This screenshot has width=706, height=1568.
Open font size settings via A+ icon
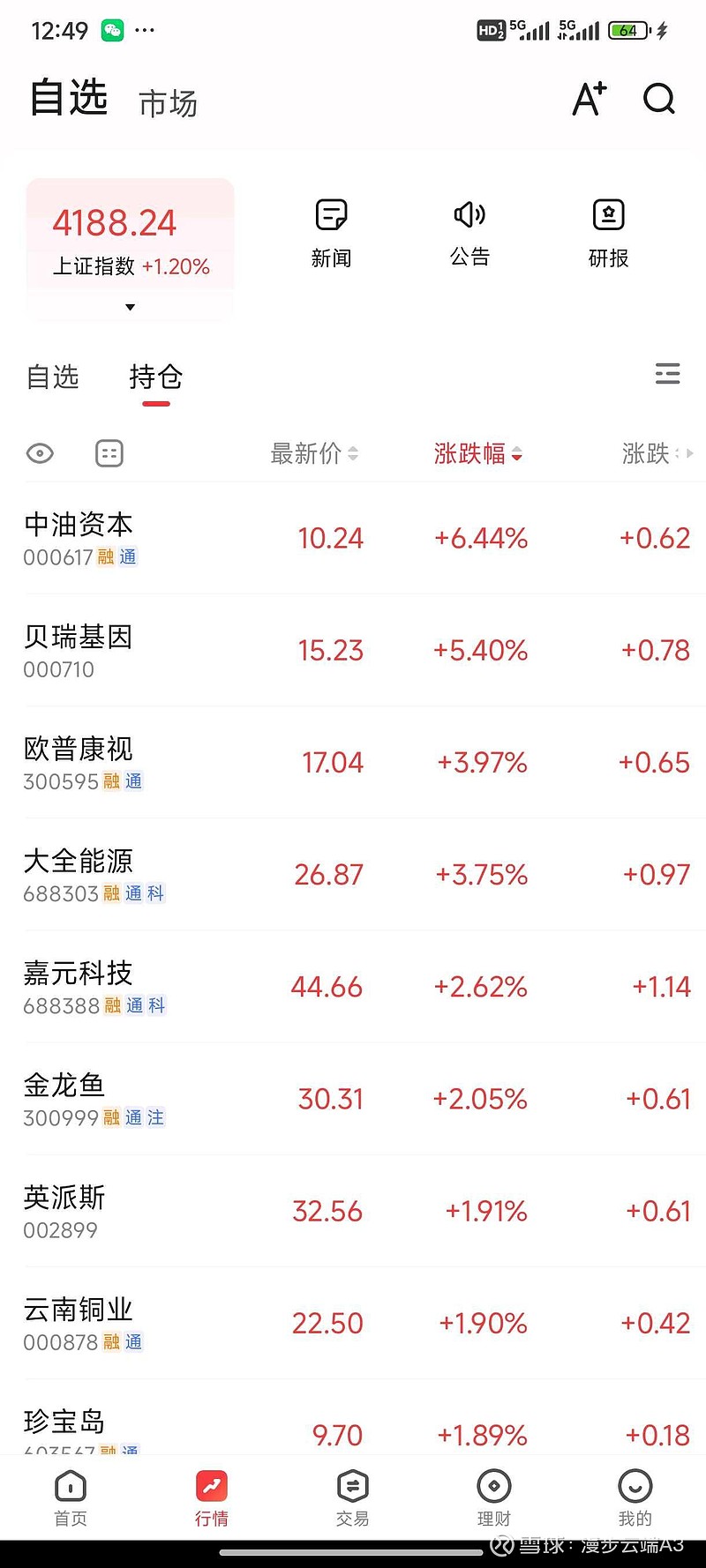click(x=589, y=100)
